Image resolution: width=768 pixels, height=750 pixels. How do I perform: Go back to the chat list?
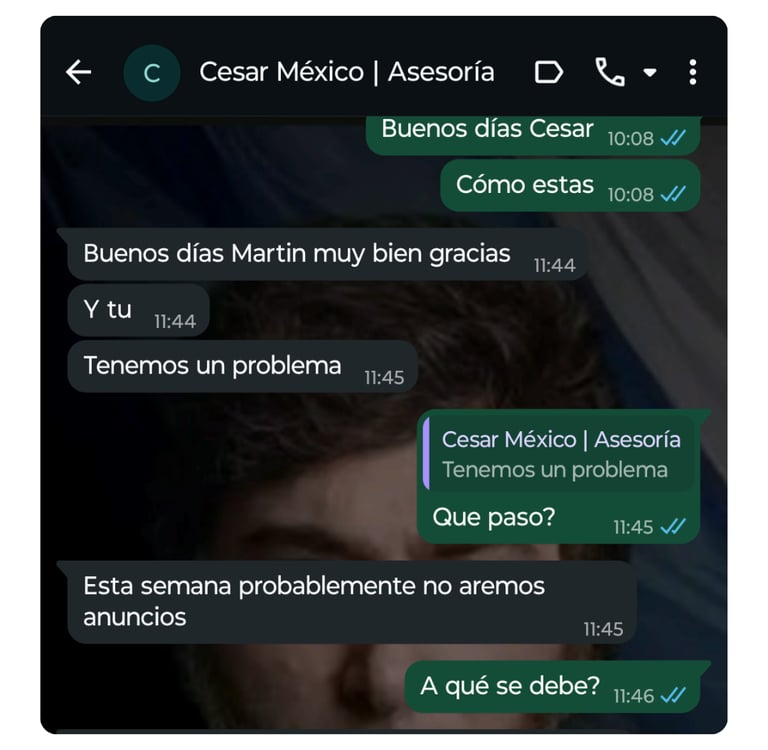[x=78, y=72]
